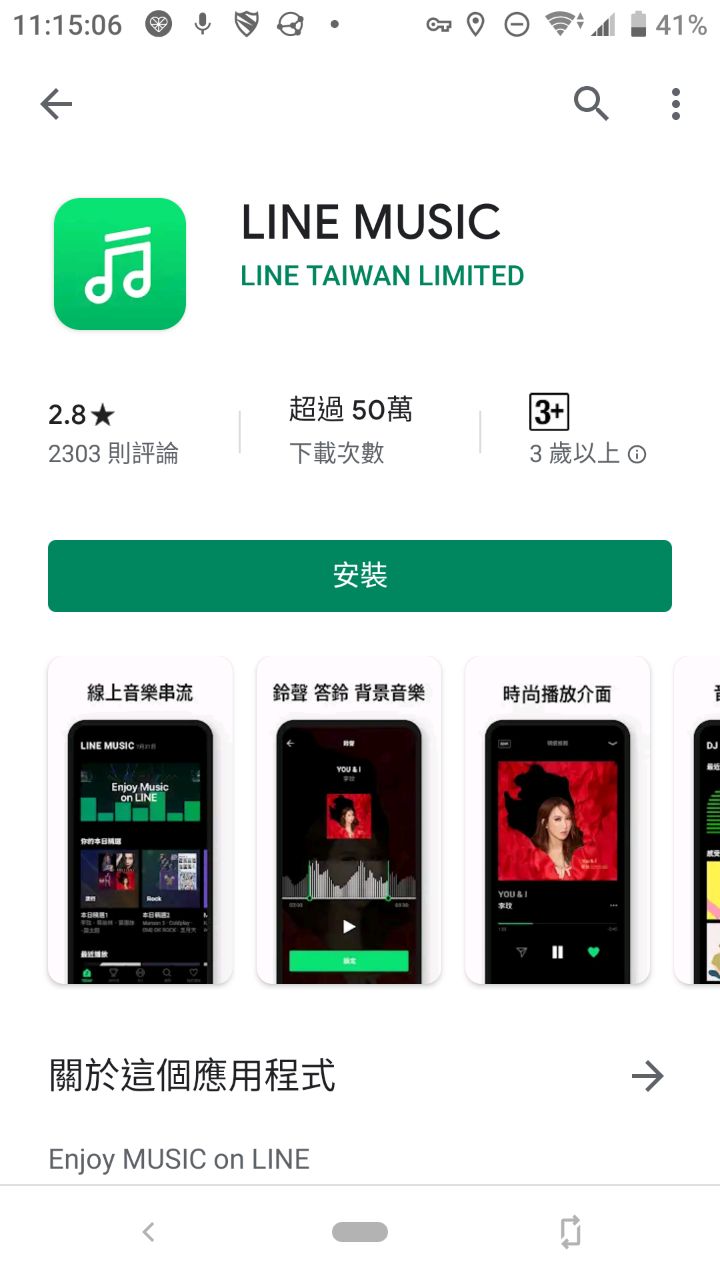Image resolution: width=720 pixels, height=1280 pixels.
Task: Open the overflow menu
Action: coord(676,104)
